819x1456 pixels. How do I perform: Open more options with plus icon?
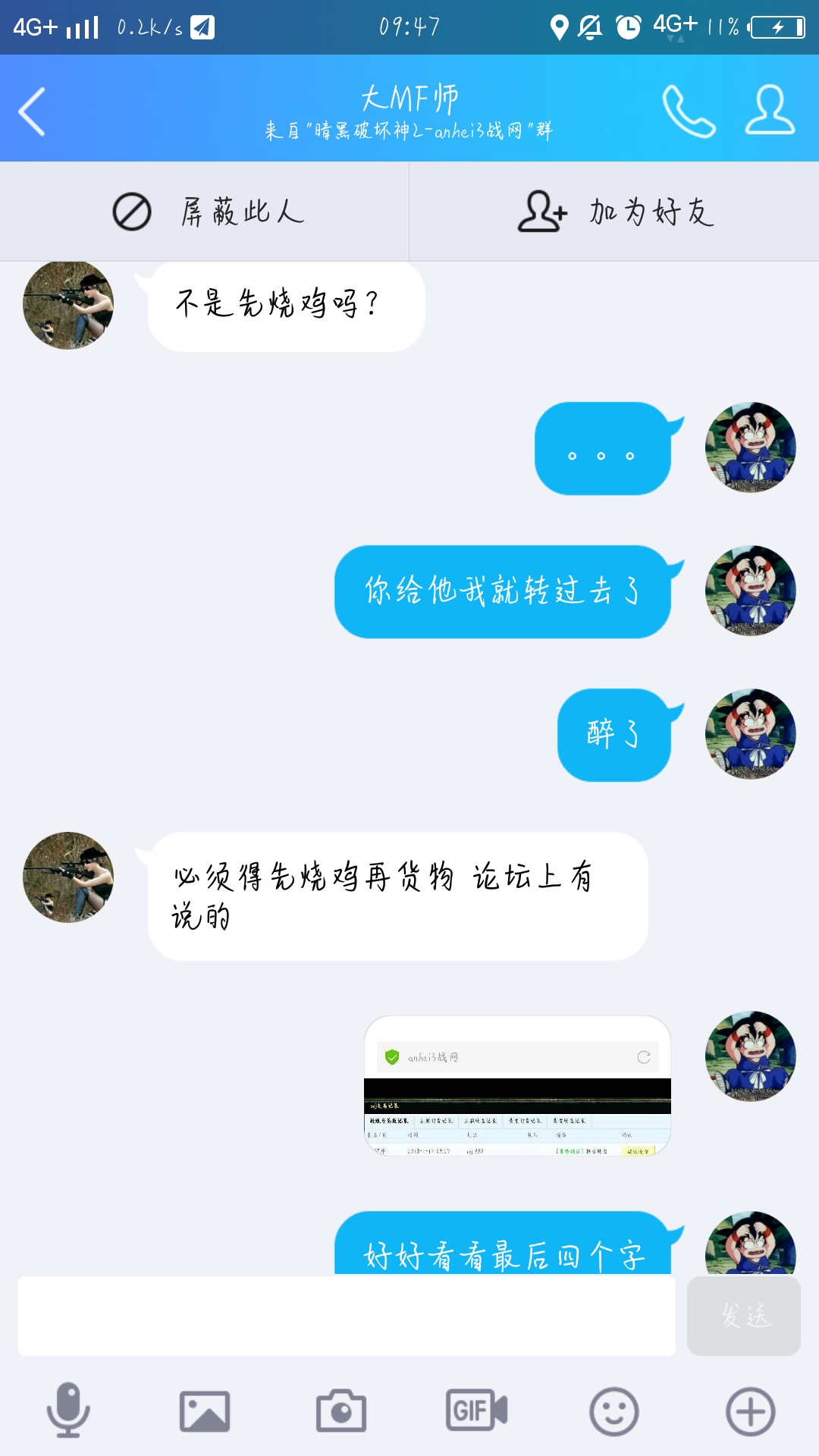pos(750,1411)
